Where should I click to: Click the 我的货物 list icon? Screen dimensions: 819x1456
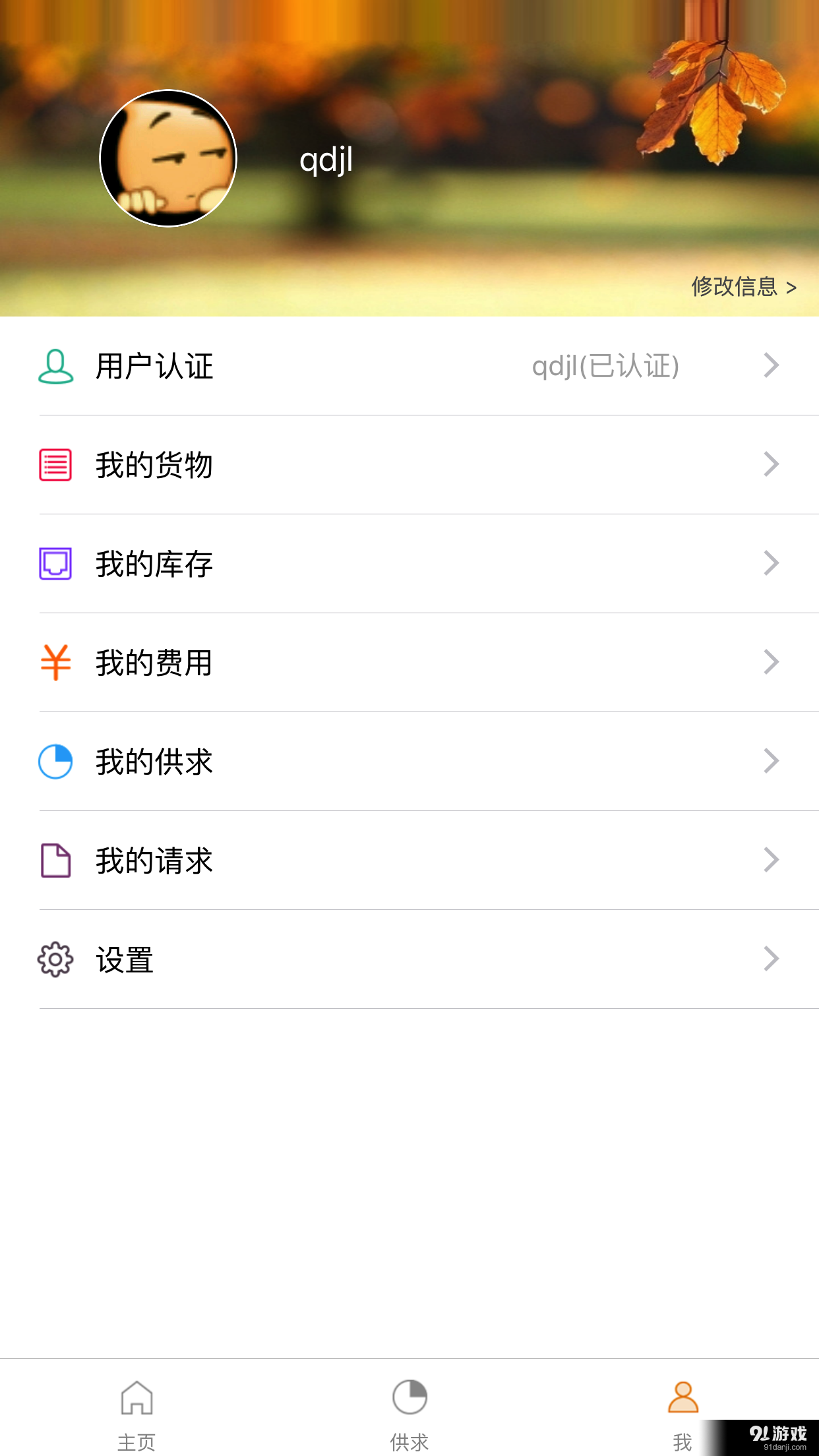tap(55, 465)
